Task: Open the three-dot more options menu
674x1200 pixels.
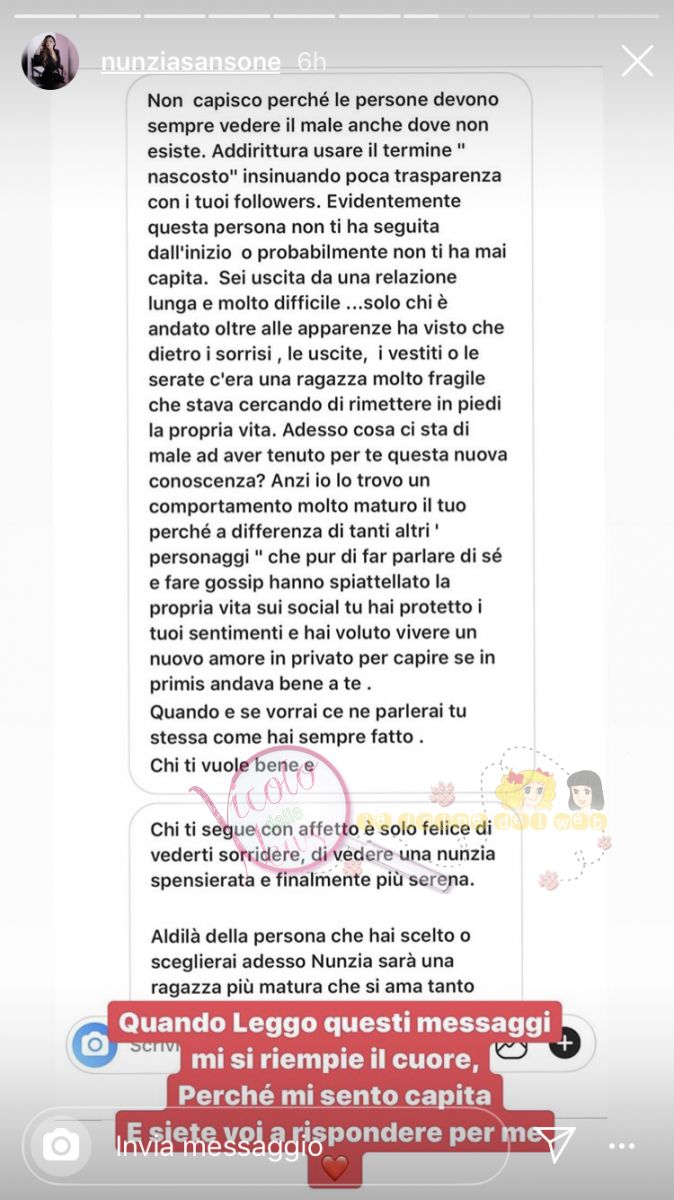Action: pos(622,1146)
